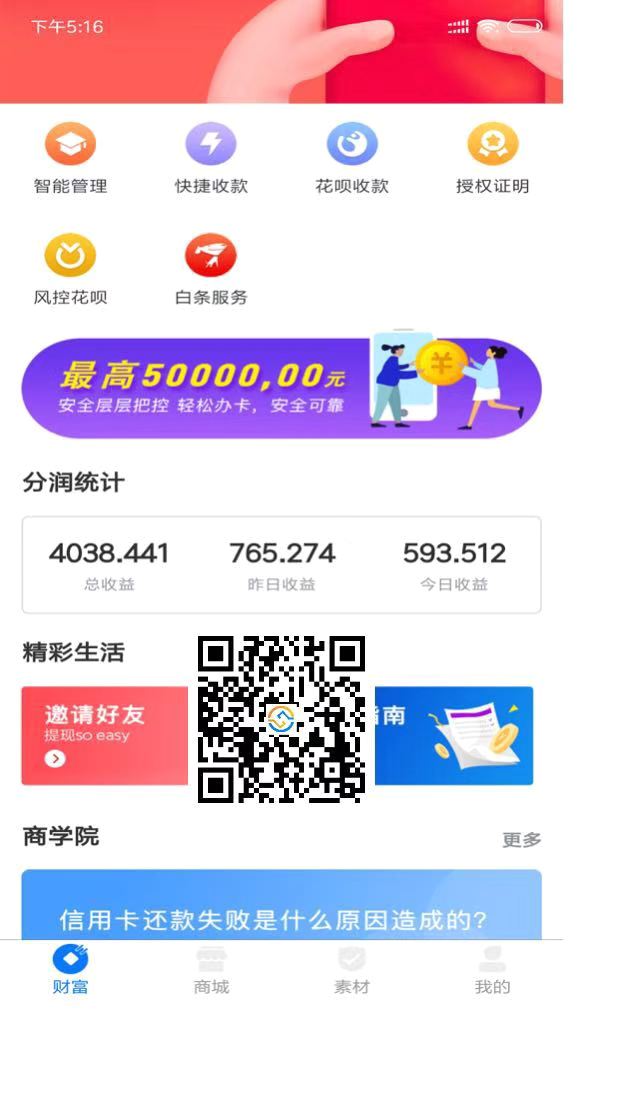The width and height of the screenshot is (621, 1104).
Task: View the 分润统计 earnings card
Action: (281, 564)
